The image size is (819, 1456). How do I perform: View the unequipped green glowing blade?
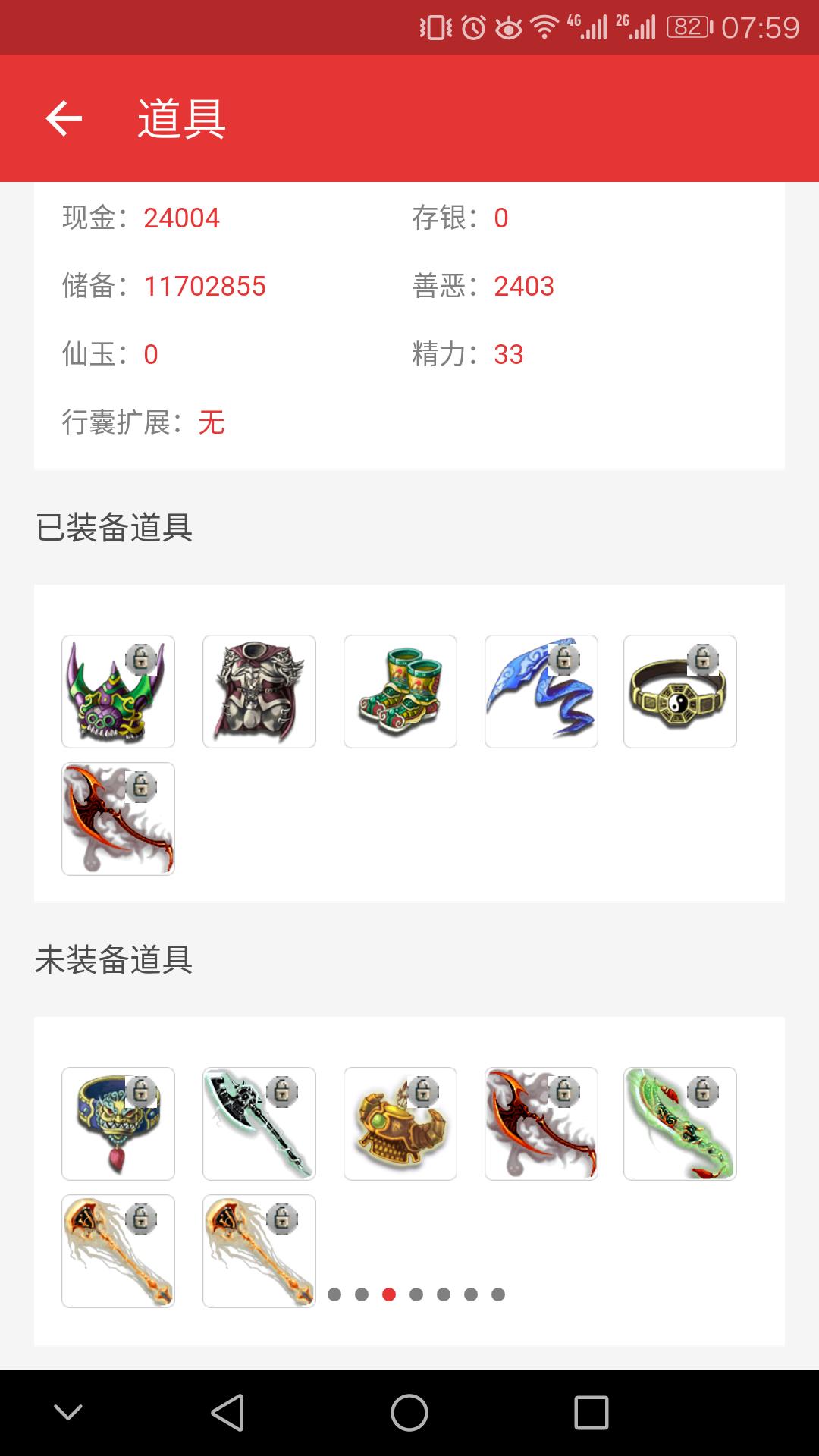[x=680, y=1124]
